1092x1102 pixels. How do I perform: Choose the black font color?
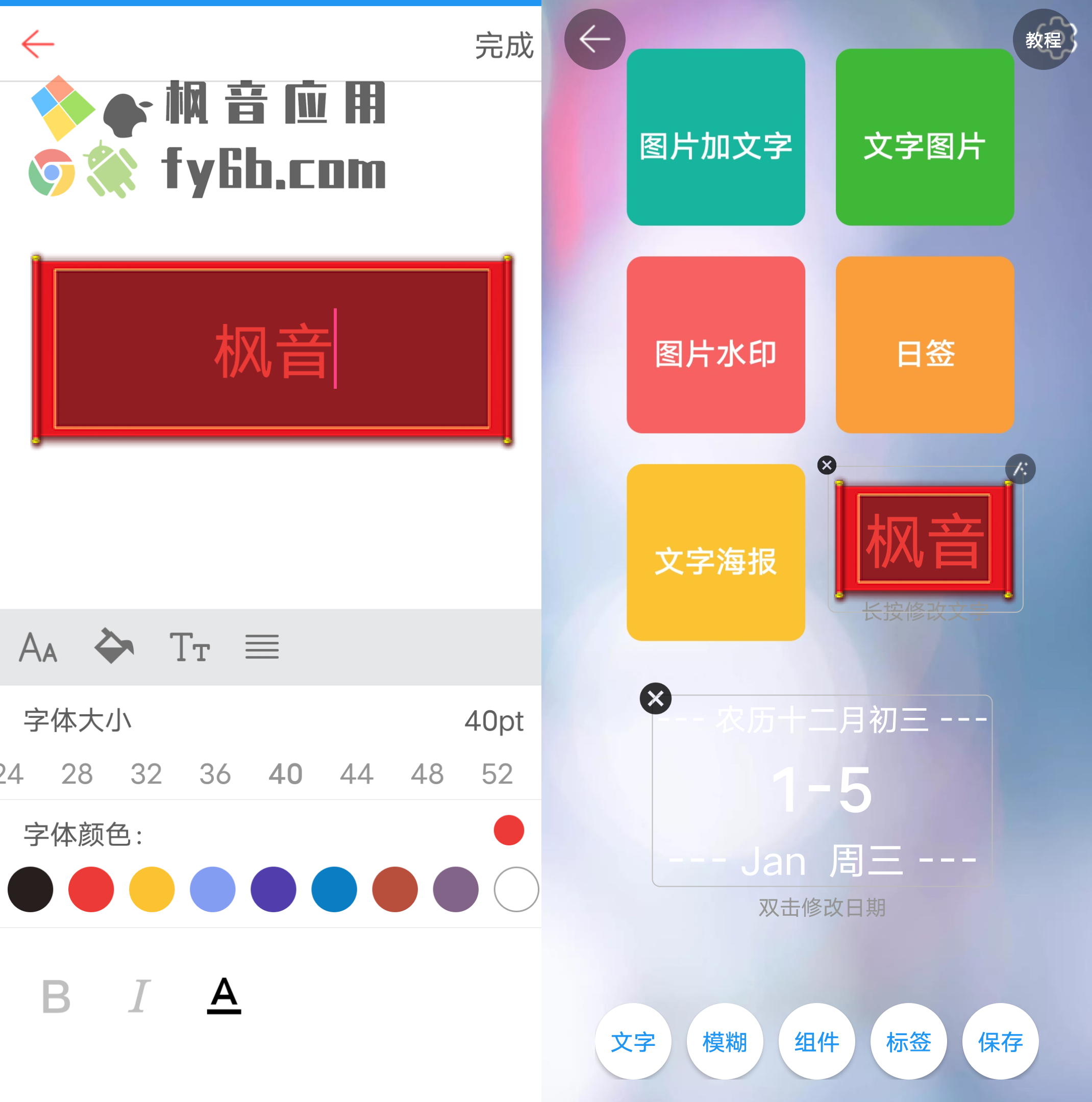click(30, 889)
